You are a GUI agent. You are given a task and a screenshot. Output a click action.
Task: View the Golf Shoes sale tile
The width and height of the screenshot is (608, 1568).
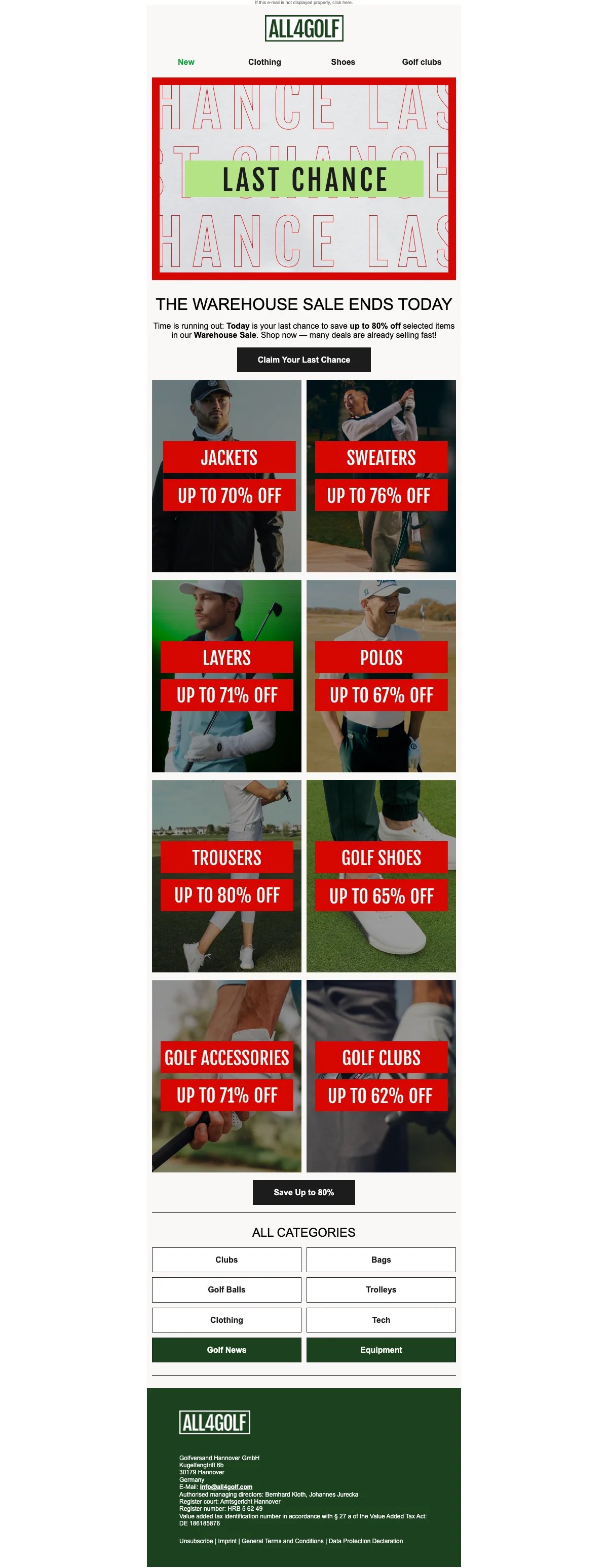tap(381, 876)
